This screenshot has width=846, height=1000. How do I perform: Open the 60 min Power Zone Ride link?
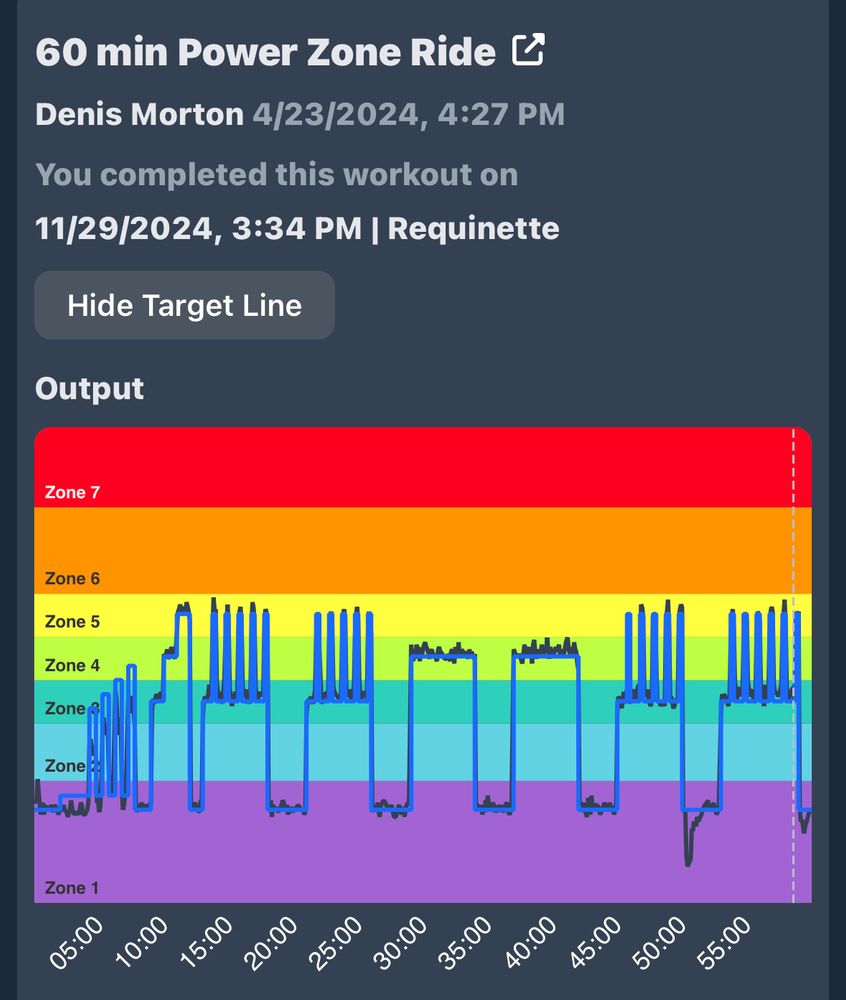point(528,50)
